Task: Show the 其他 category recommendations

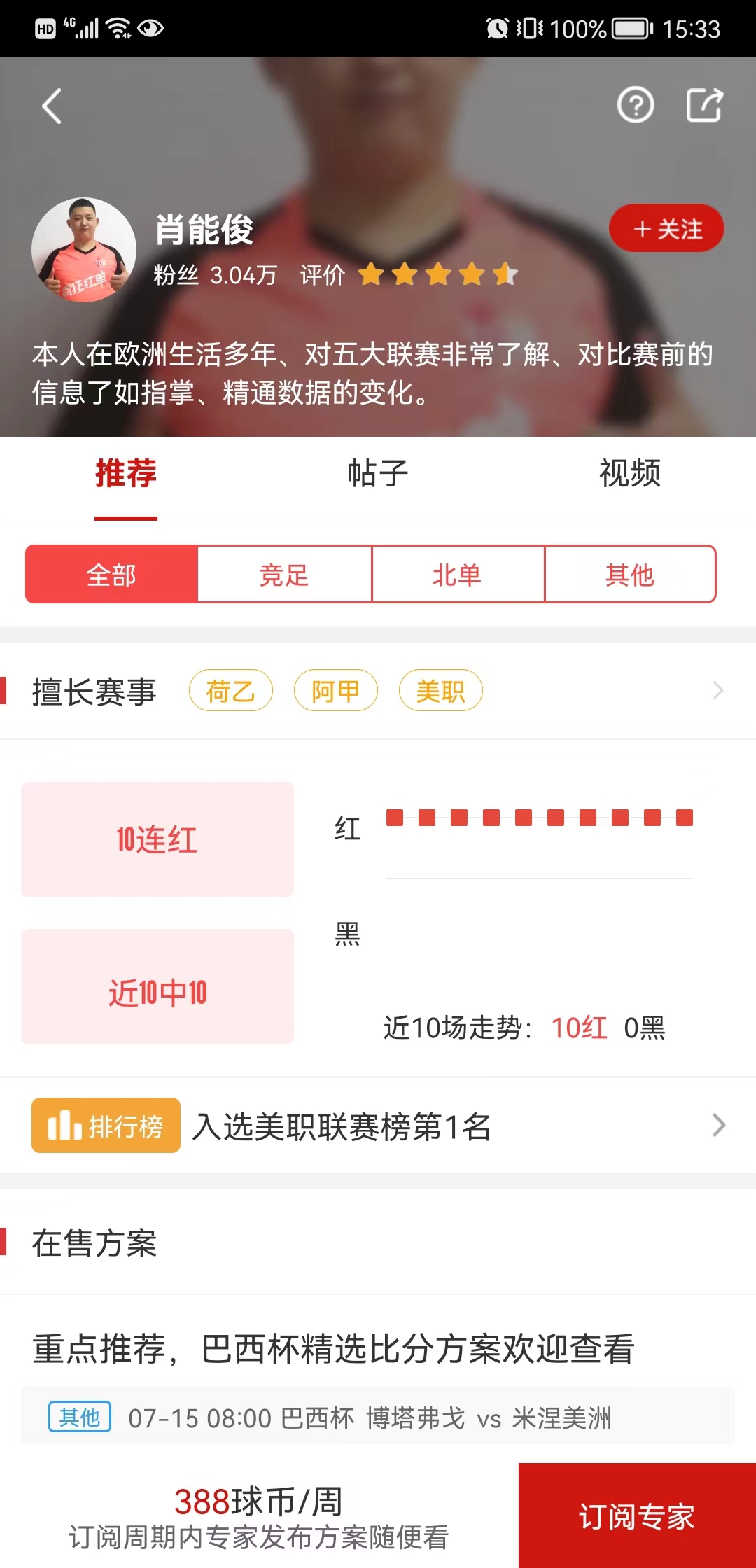Action: (x=629, y=575)
